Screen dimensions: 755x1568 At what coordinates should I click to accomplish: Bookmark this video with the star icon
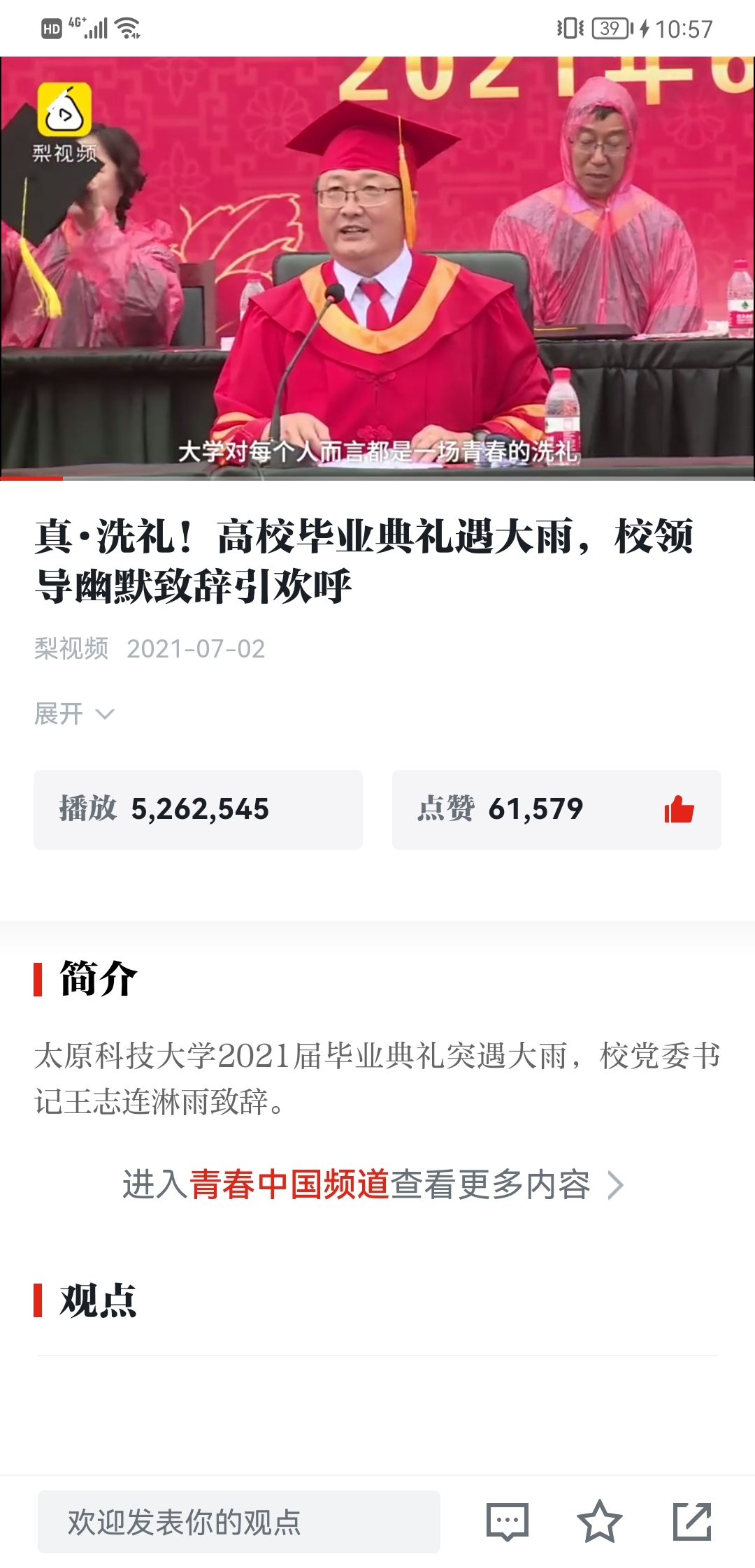599,1521
